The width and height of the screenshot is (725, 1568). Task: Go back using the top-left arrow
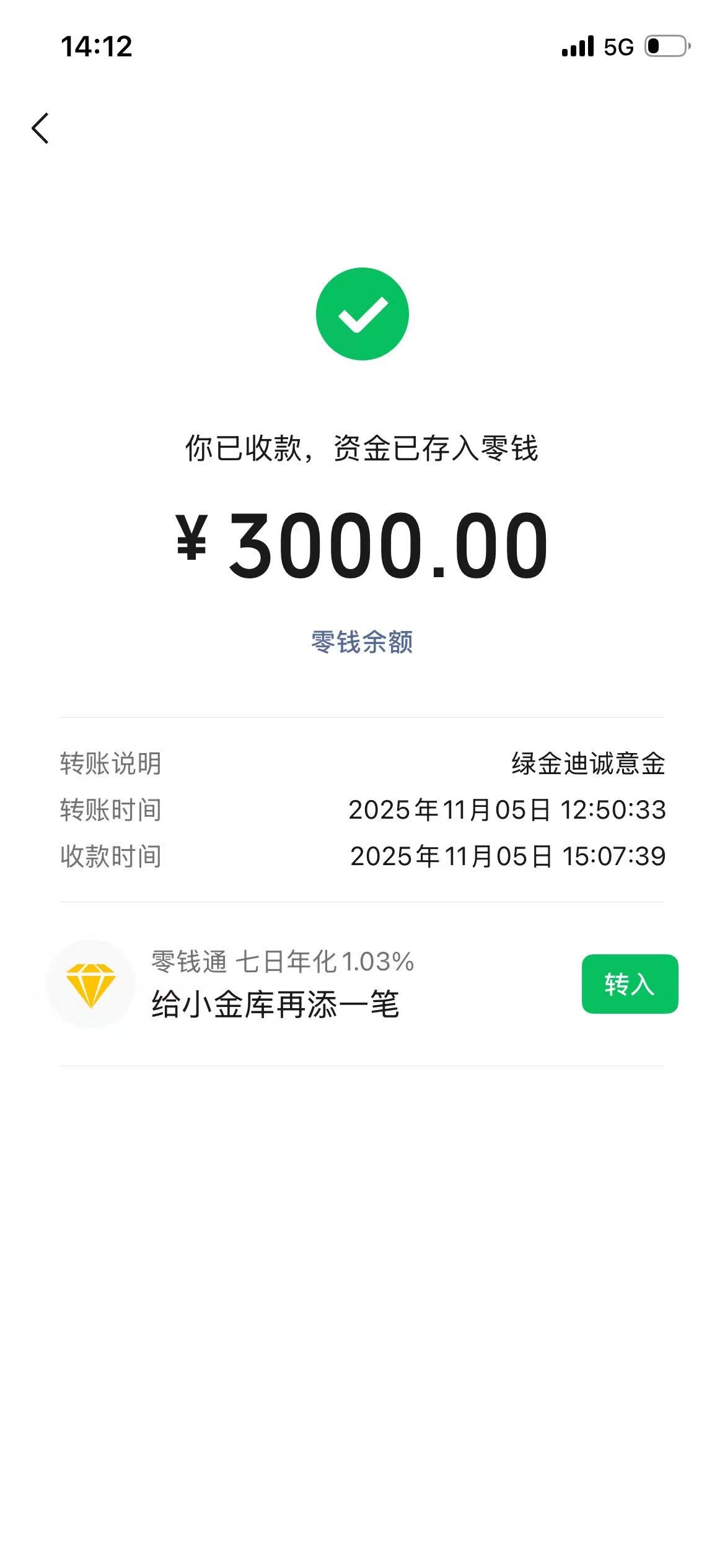coord(40,128)
